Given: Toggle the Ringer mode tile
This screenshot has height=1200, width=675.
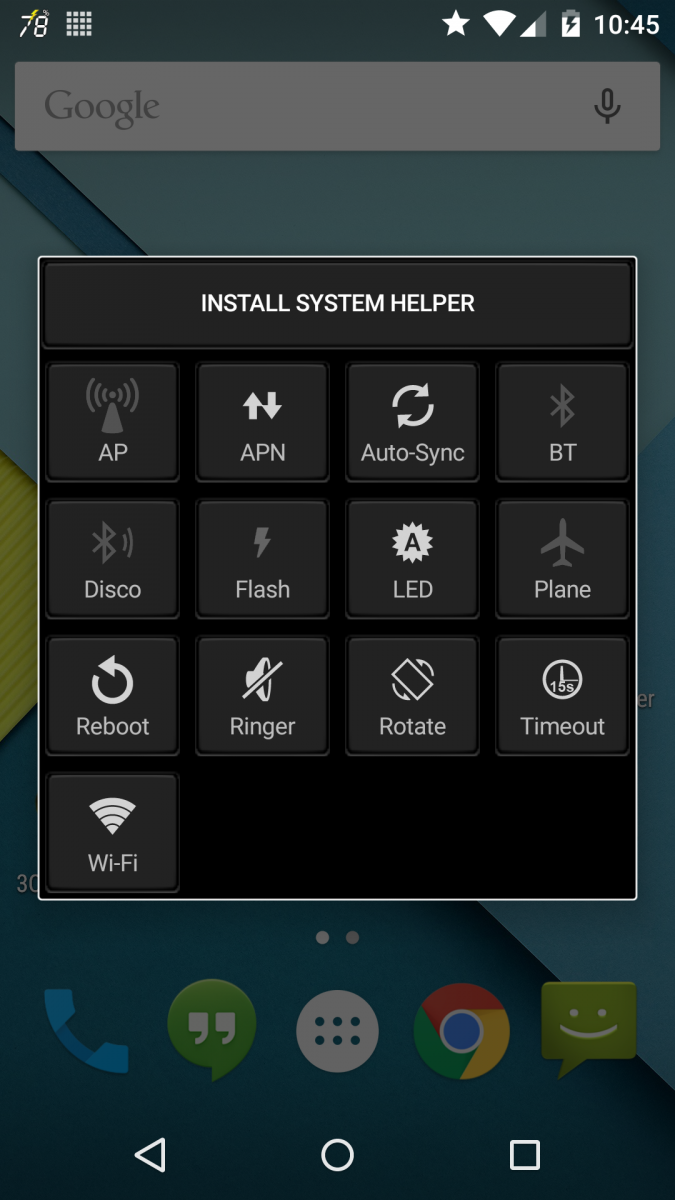Looking at the screenshot, I should 263,695.
